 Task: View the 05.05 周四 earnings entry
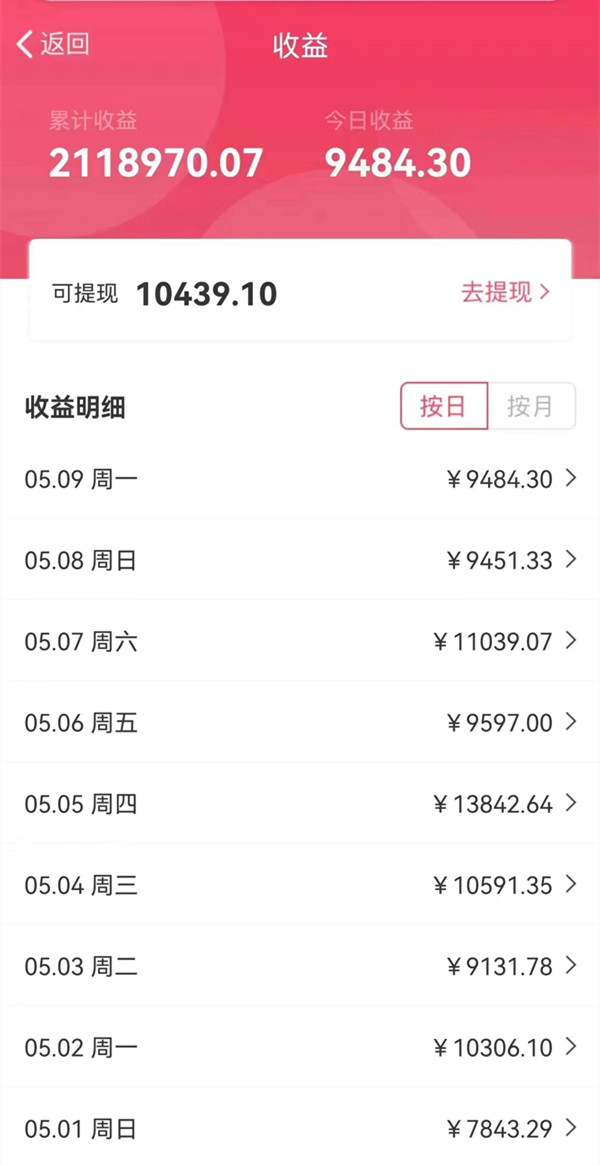pos(300,804)
